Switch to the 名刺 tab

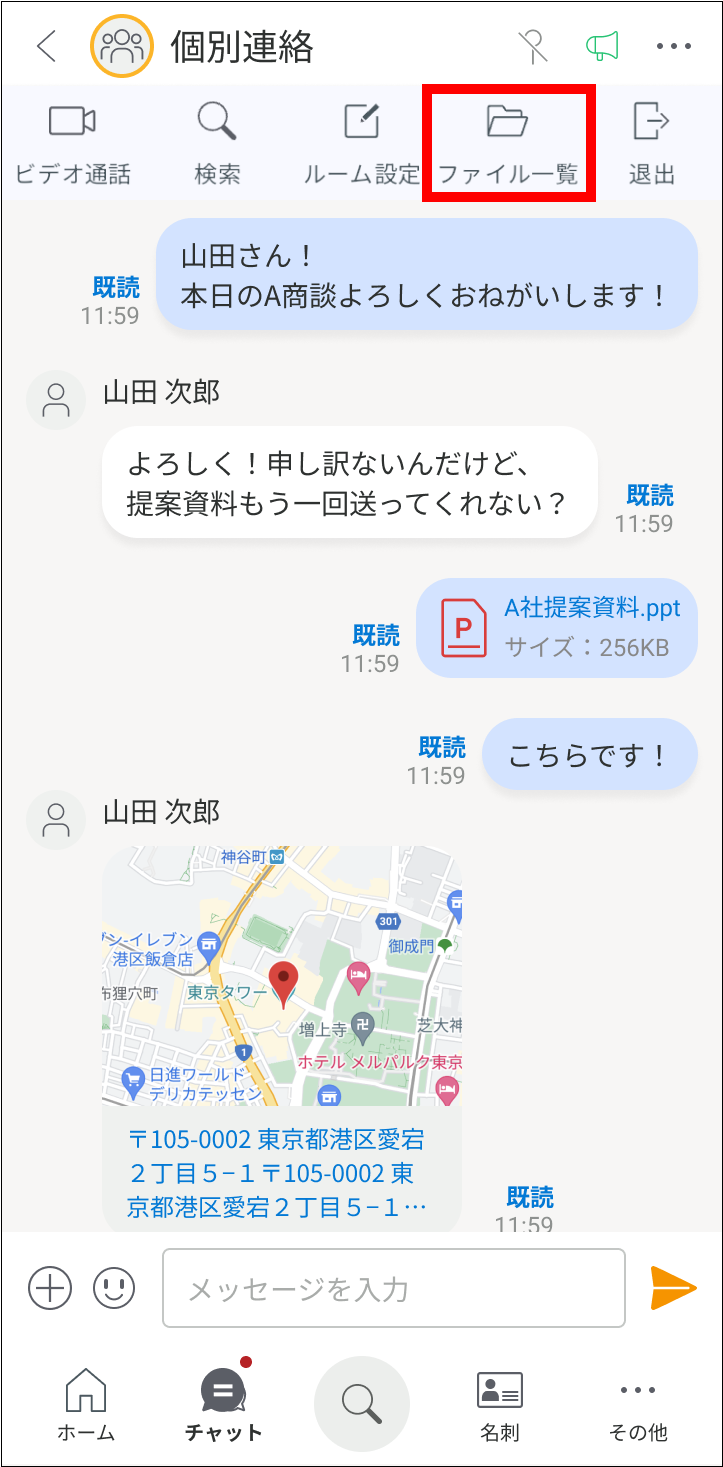point(499,1404)
